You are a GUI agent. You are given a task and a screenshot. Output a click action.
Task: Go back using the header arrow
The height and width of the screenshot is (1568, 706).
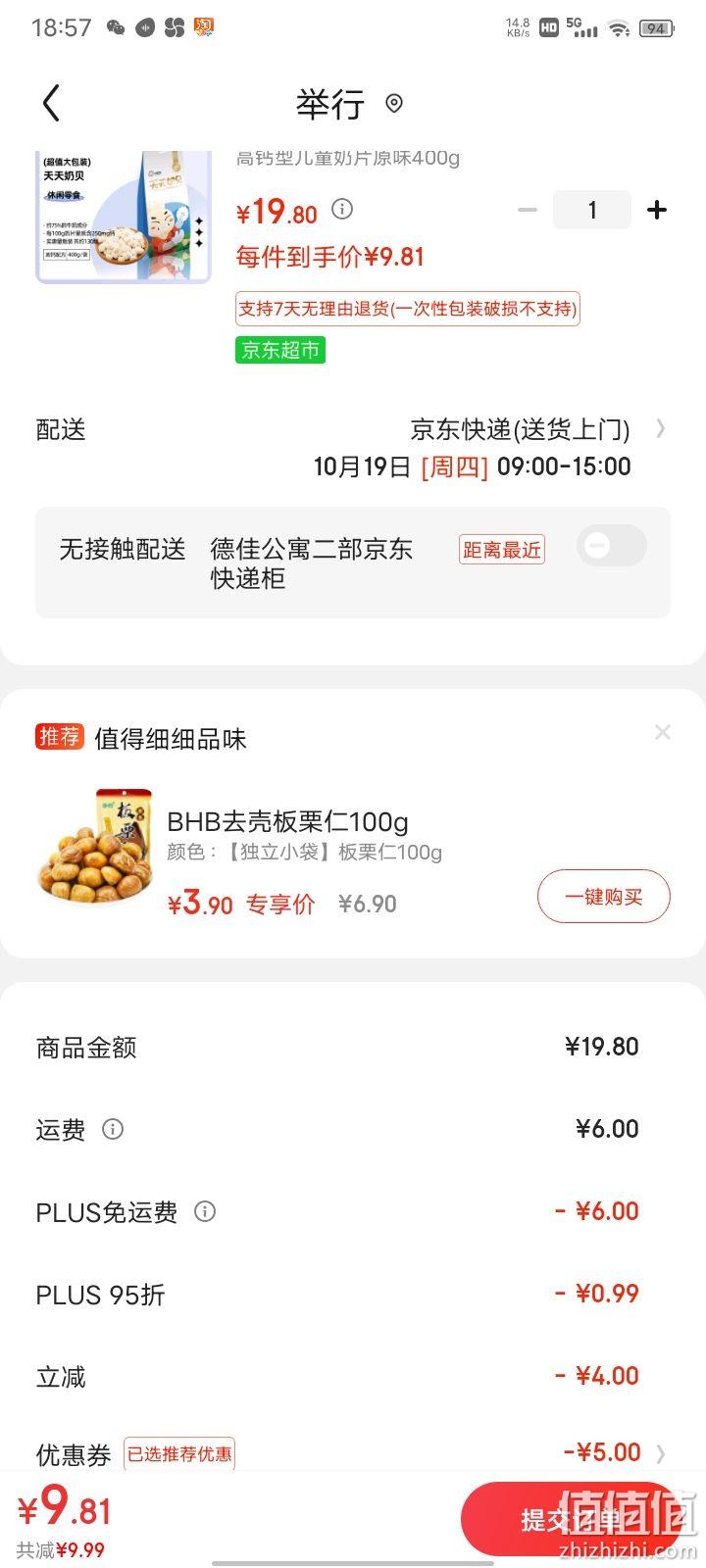pos(51,103)
